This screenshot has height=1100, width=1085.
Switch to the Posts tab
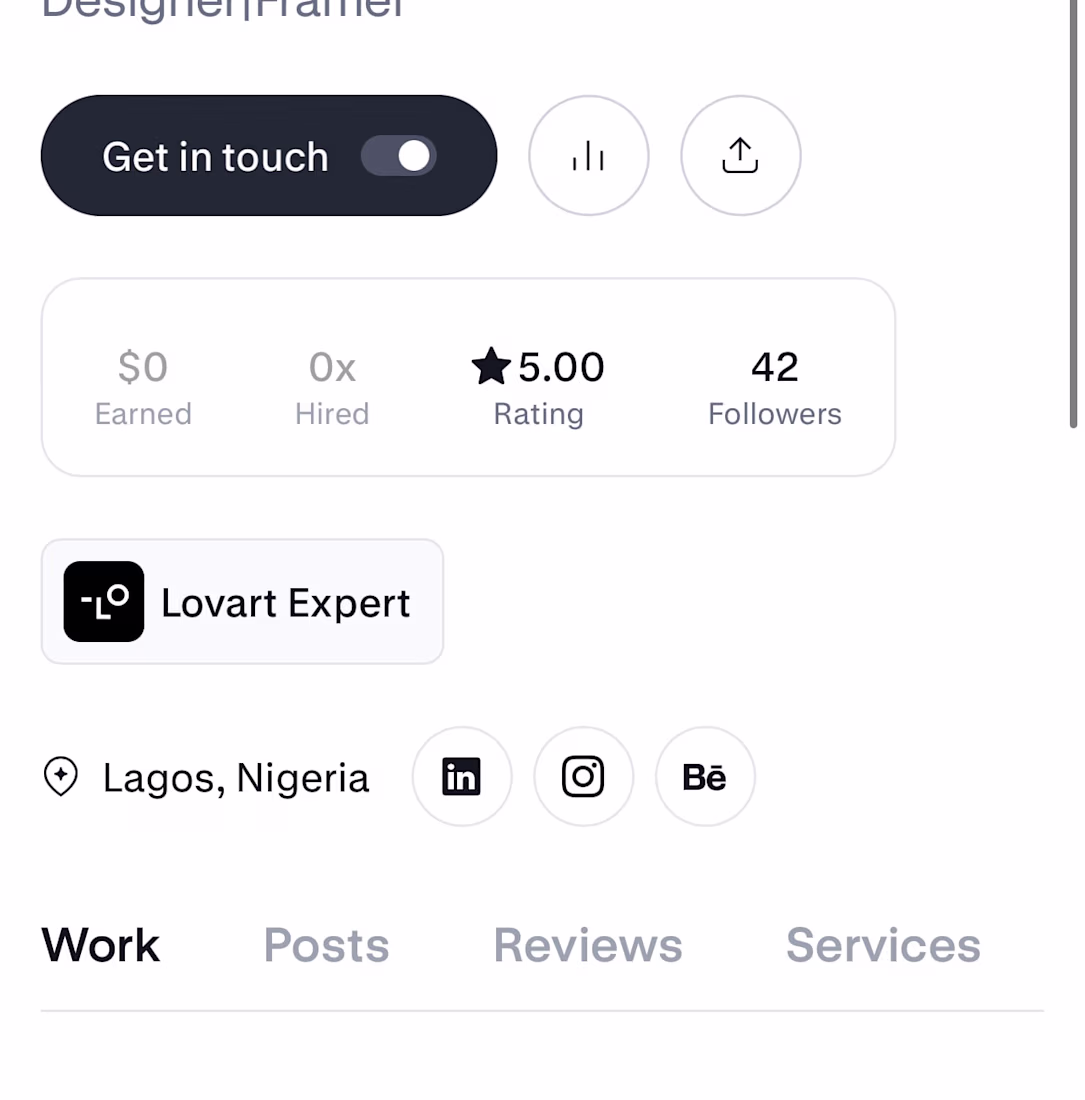click(x=326, y=946)
